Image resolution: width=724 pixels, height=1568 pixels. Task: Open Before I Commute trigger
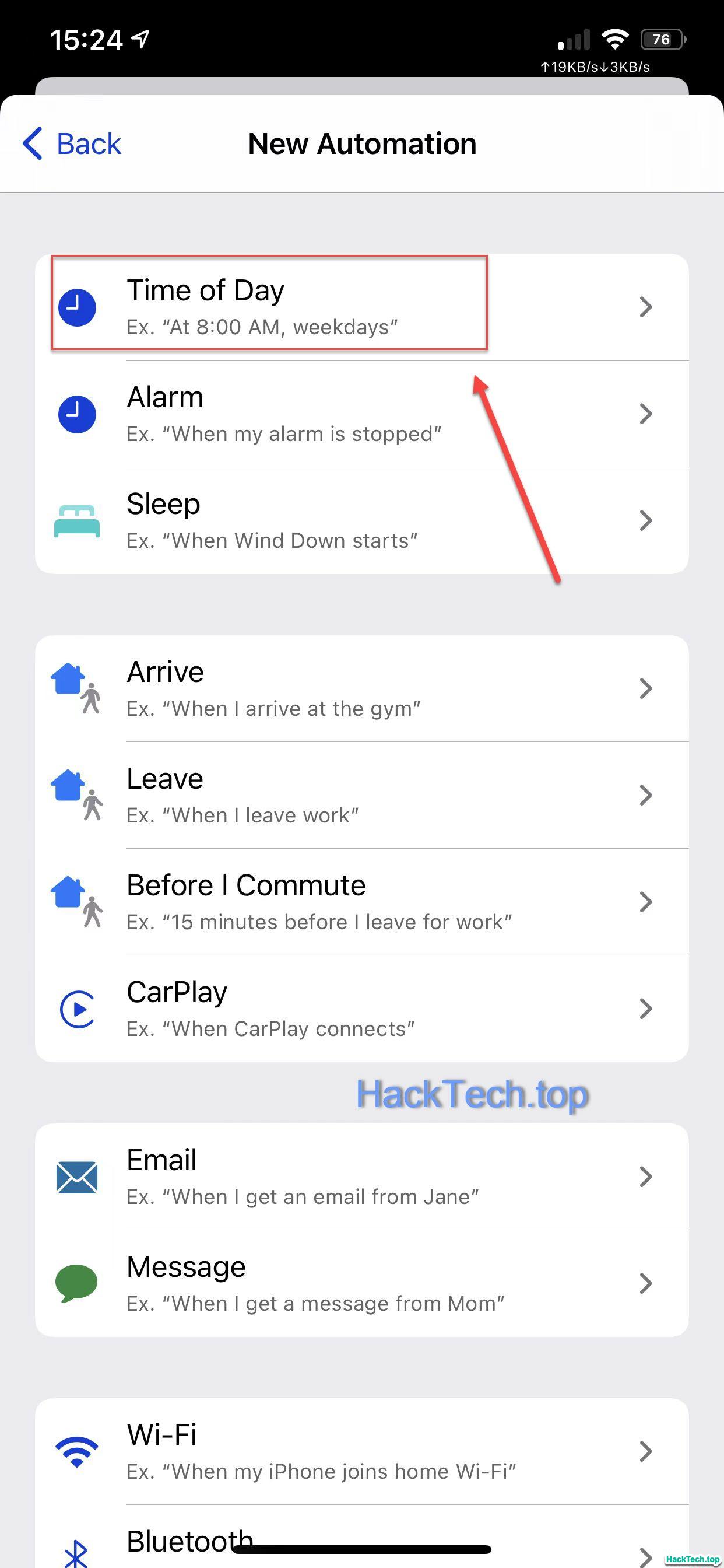(x=361, y=902)
